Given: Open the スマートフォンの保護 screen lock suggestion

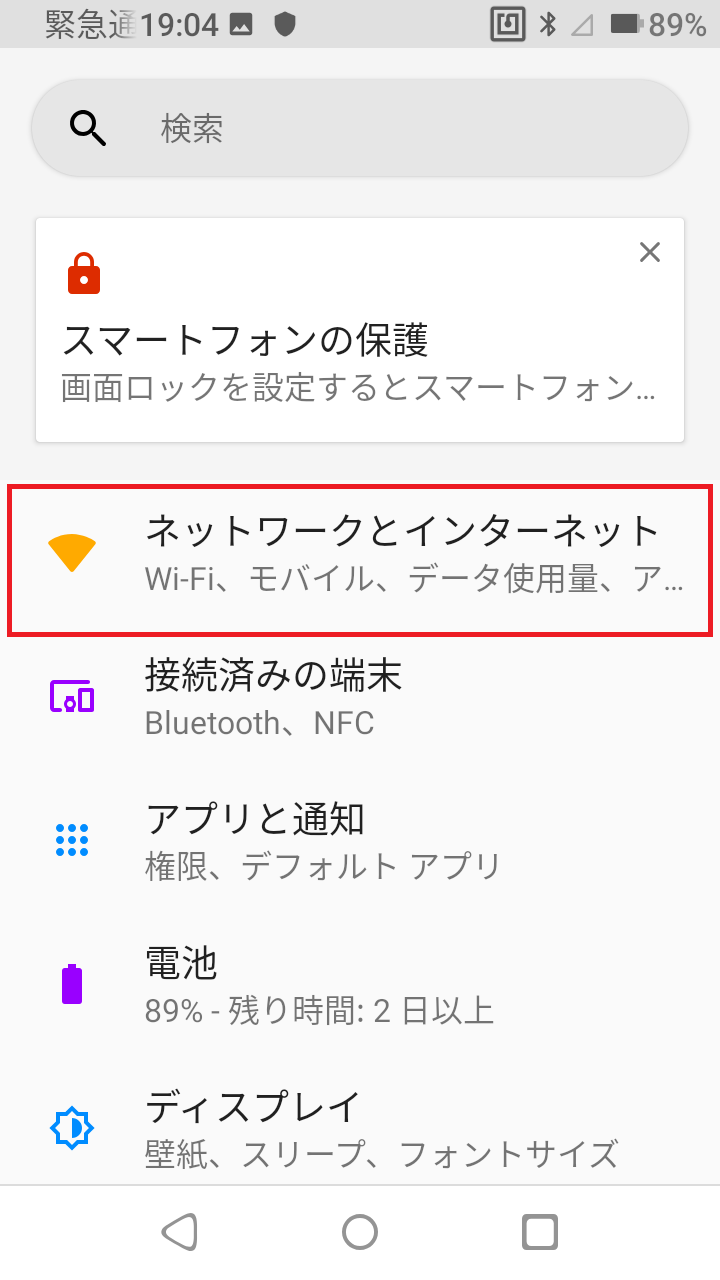Looking at the screenshot, I should coord(360,330).
